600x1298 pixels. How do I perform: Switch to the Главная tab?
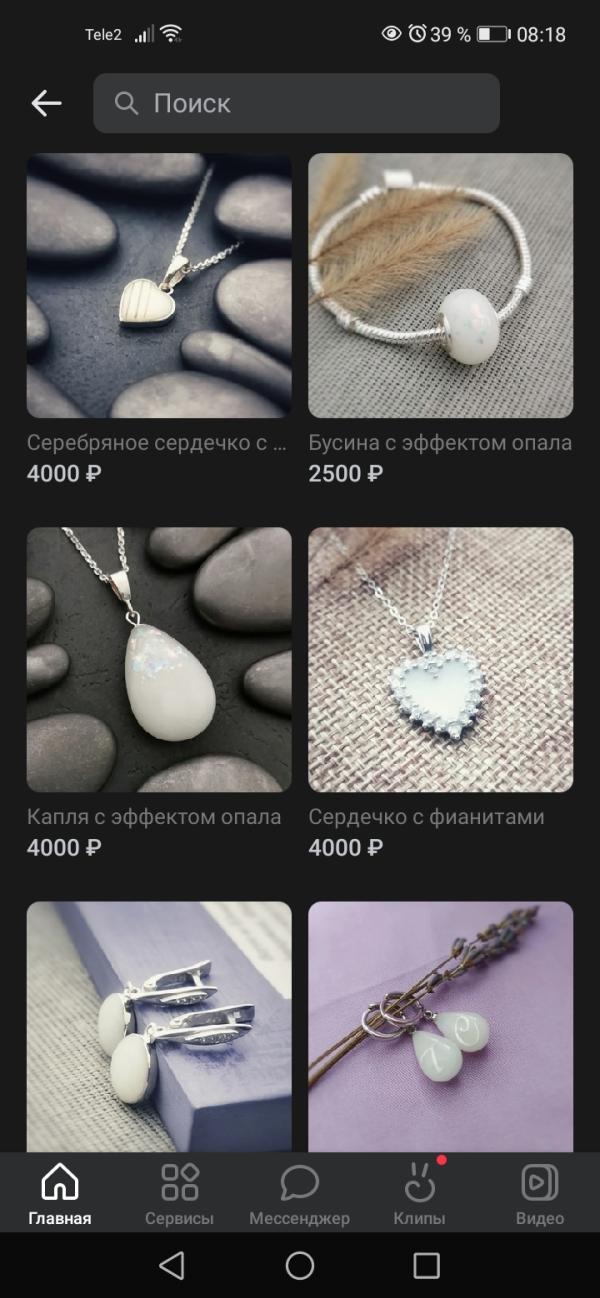click(x=60, y=1195)
